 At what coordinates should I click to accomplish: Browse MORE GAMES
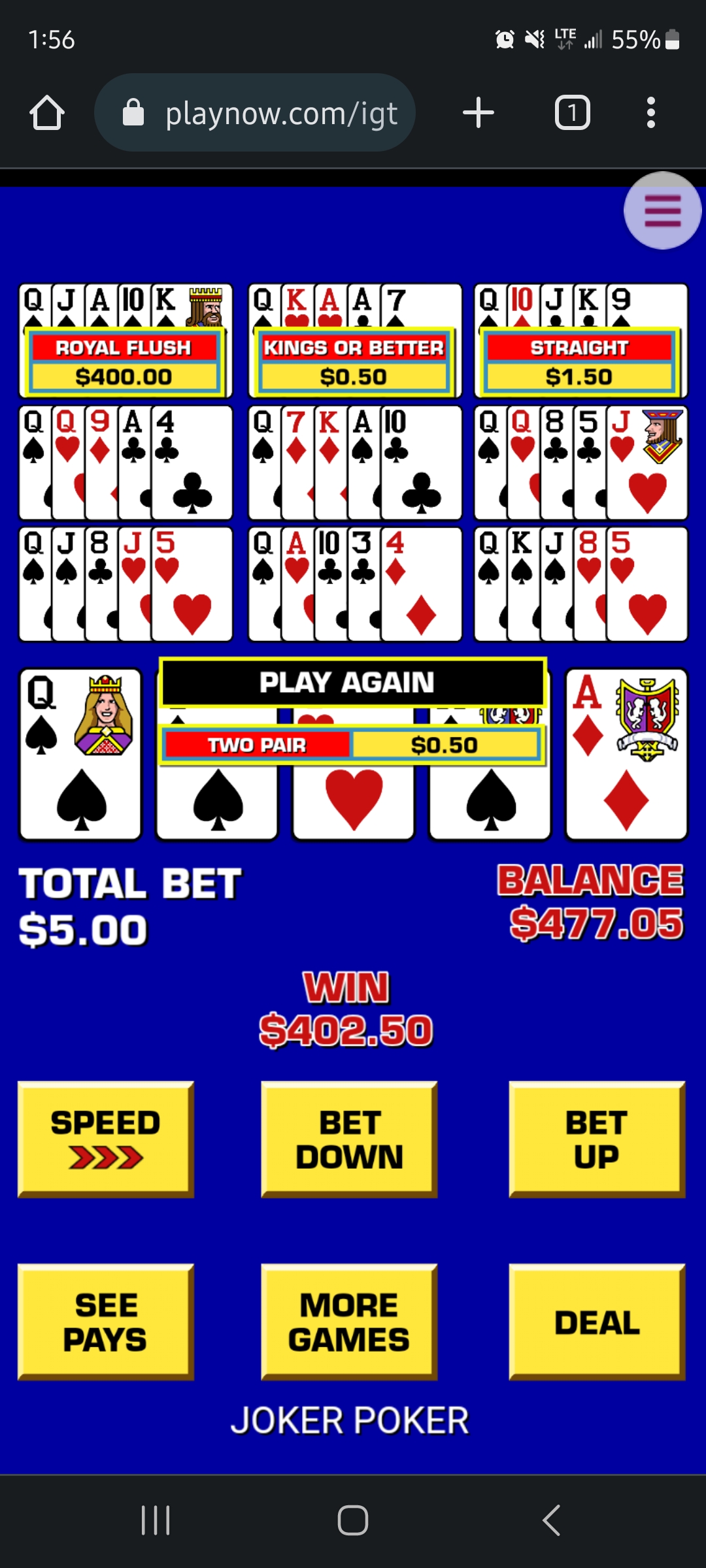[349, 1322]
